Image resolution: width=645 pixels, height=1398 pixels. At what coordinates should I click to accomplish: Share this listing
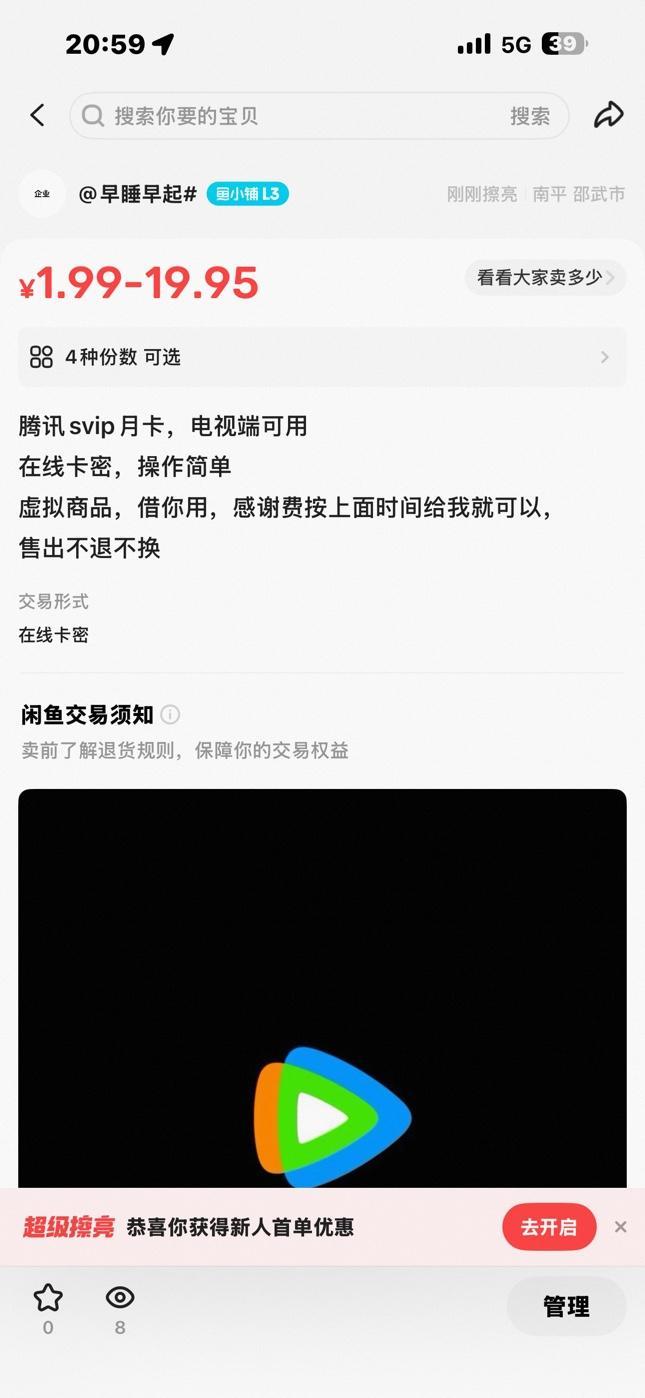click(x=608, y=115)
